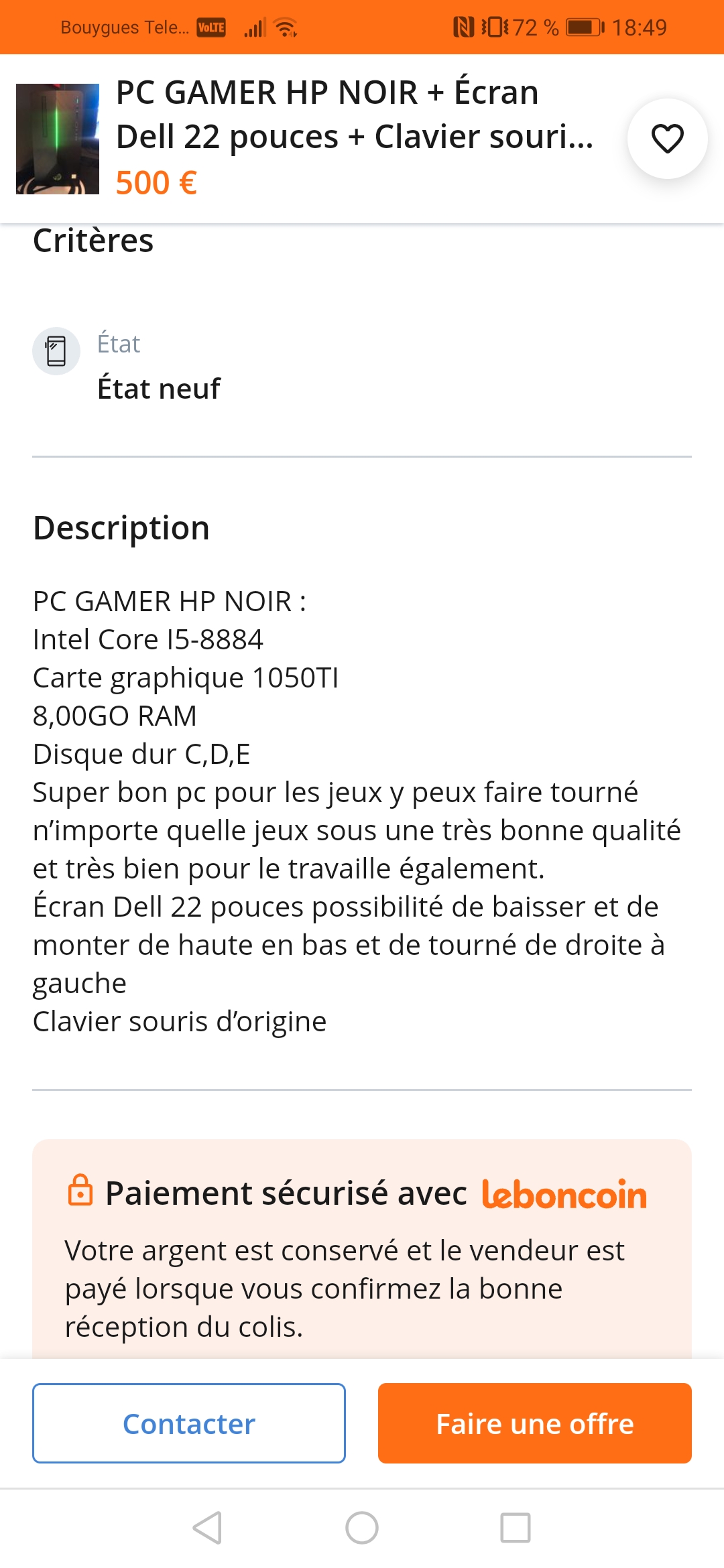Add this listing to favorites with the heart icon
This screenshot has width=724, height=1568.
click(x=667, y=139)
